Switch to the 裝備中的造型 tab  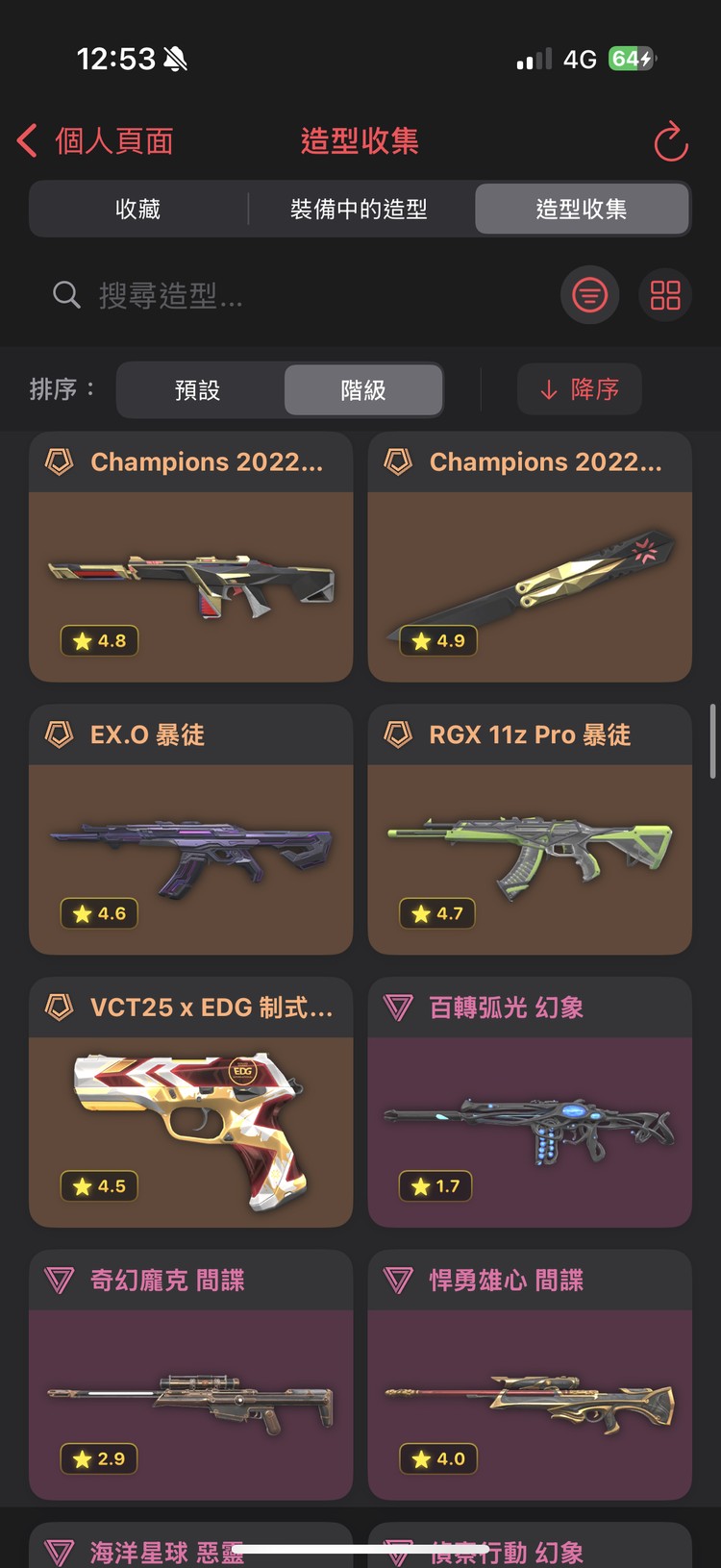pyautogui.click(x=359, y=209)
